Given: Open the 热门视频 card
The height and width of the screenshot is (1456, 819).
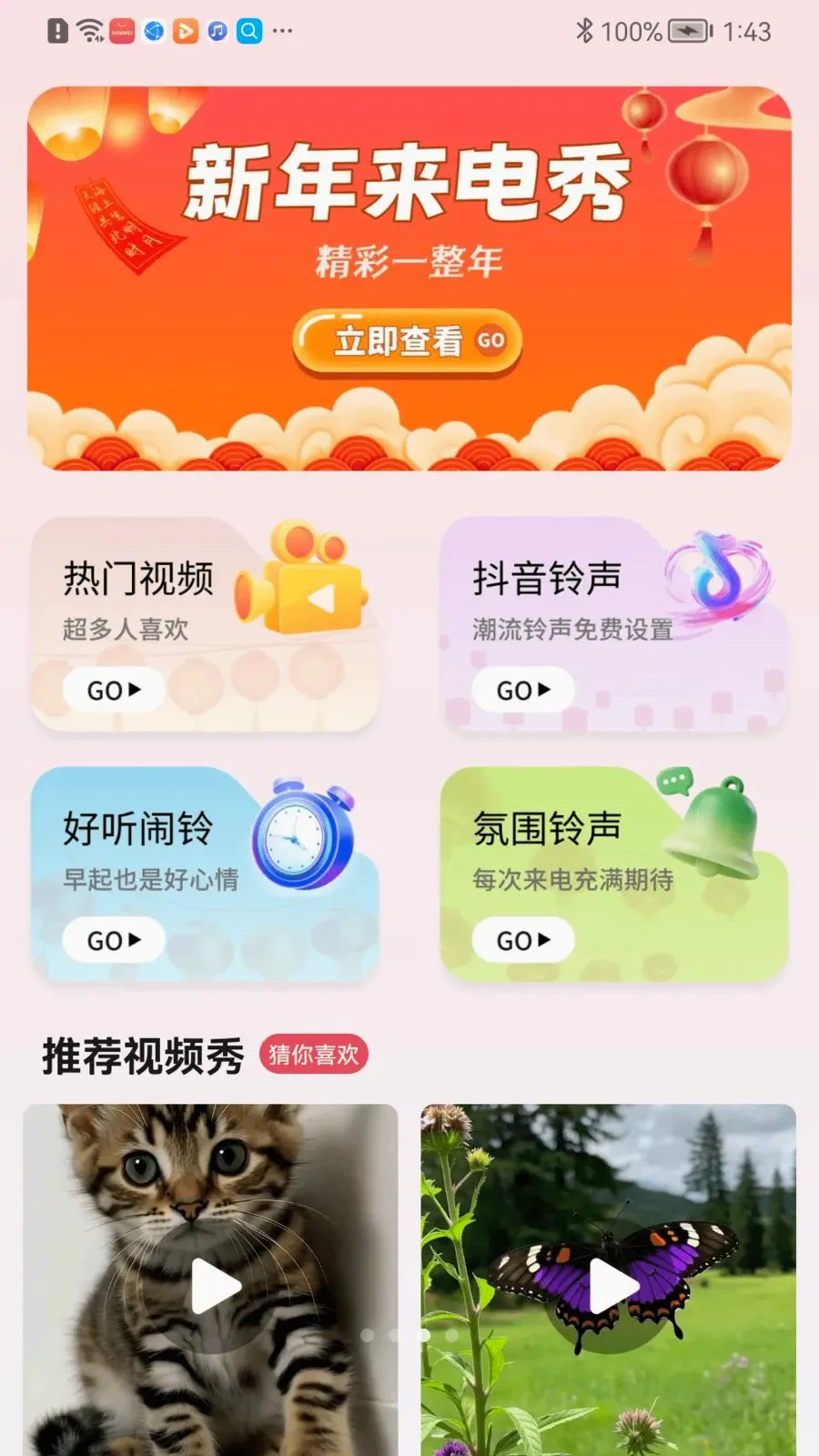Looking at the screenshot, I should [205, 624].
